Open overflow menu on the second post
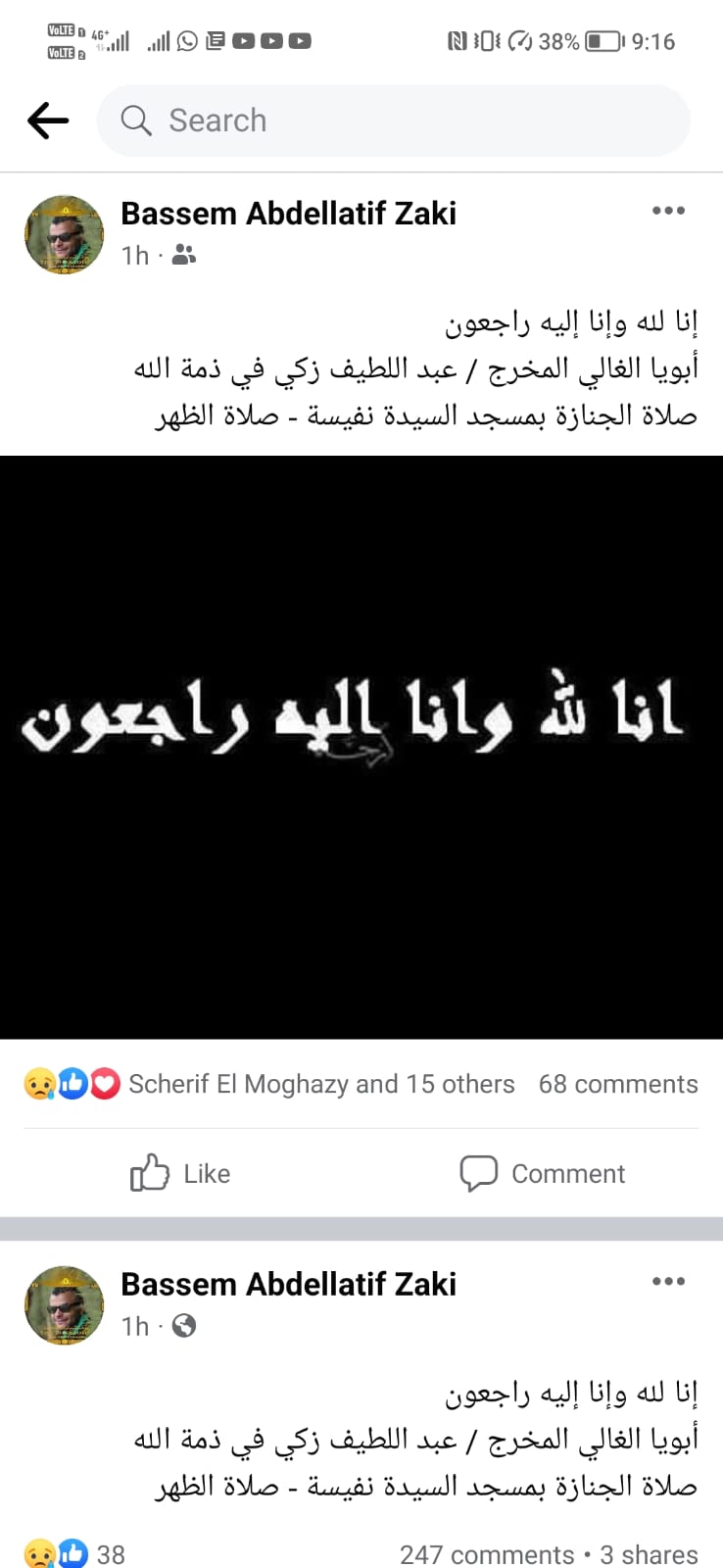This screenshot has width=723, height=1568. click(x=668, y=1281)
